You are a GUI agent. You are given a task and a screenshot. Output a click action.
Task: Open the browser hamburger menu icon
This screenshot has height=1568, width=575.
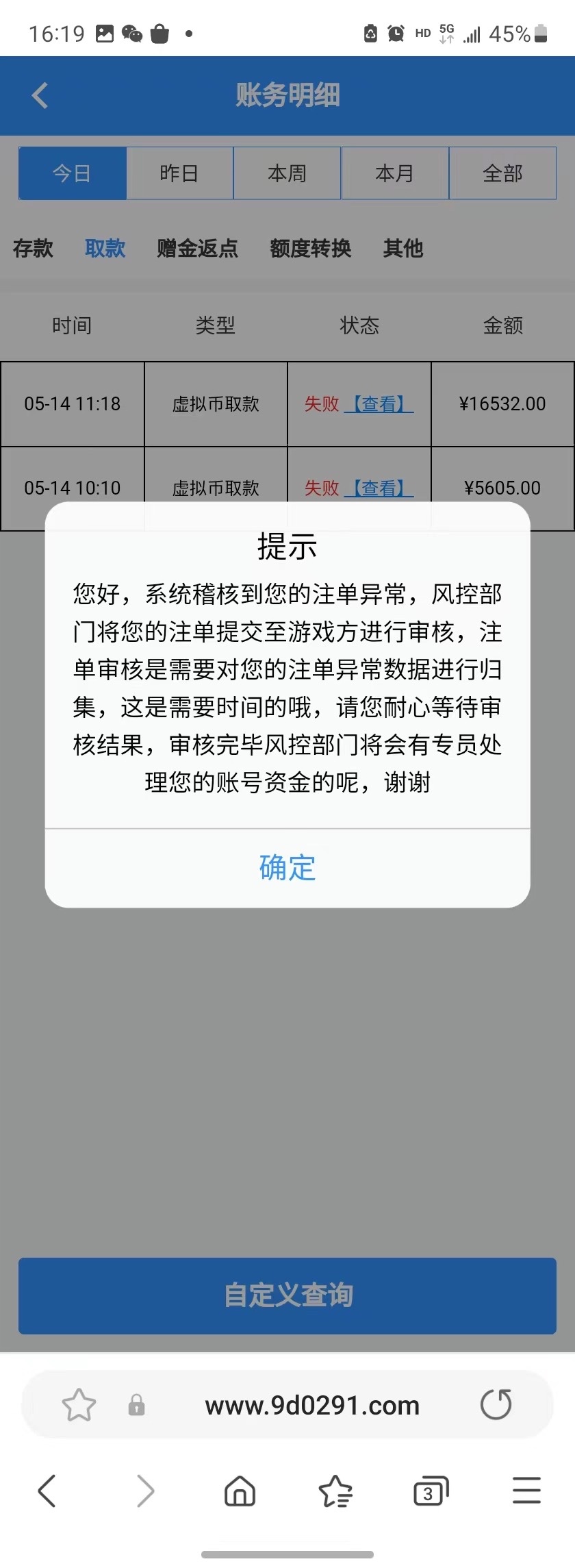point(526,1491)
